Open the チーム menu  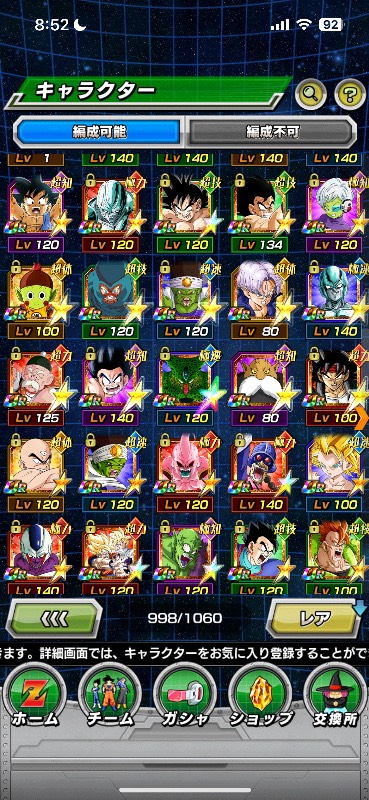[110, 696]
